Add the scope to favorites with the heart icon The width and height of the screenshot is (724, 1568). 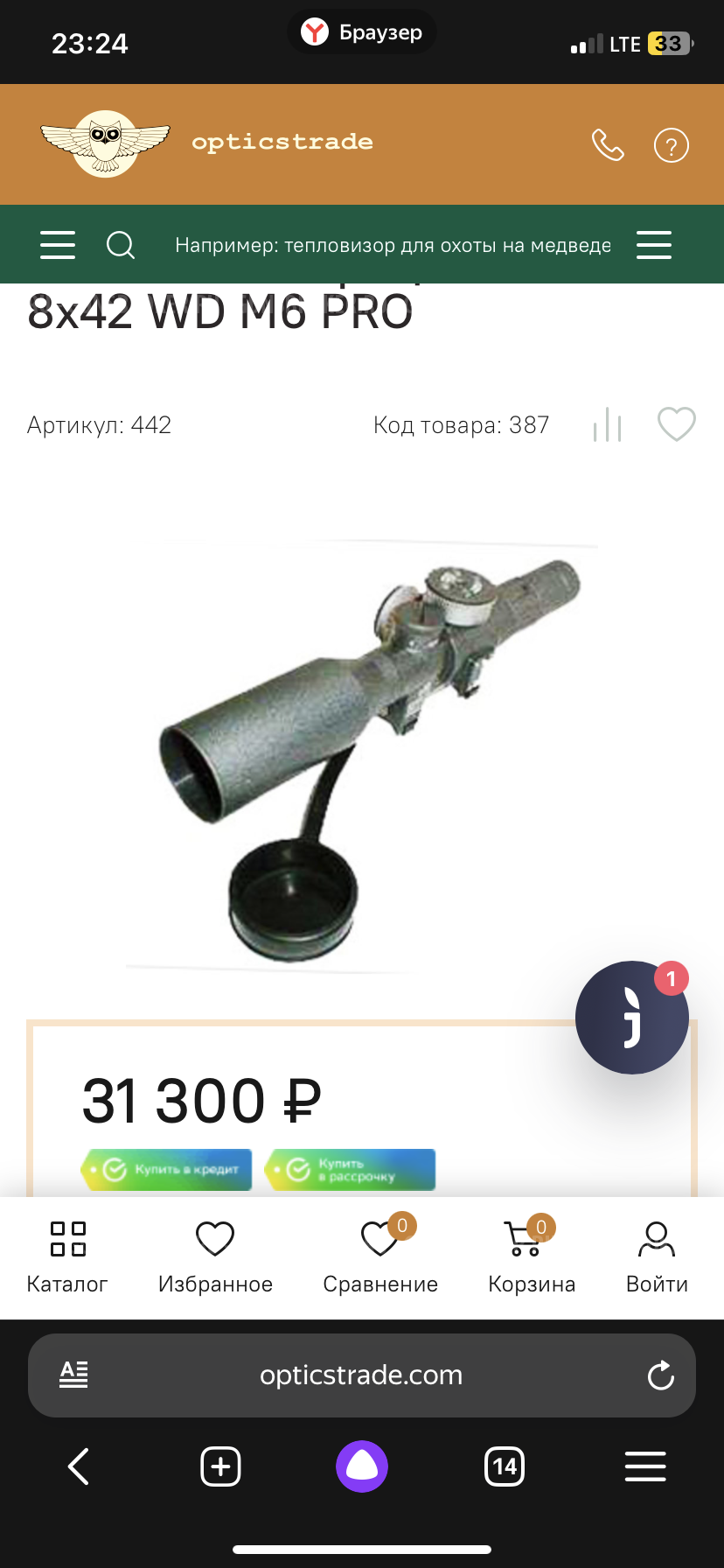[x=677, y=425]
